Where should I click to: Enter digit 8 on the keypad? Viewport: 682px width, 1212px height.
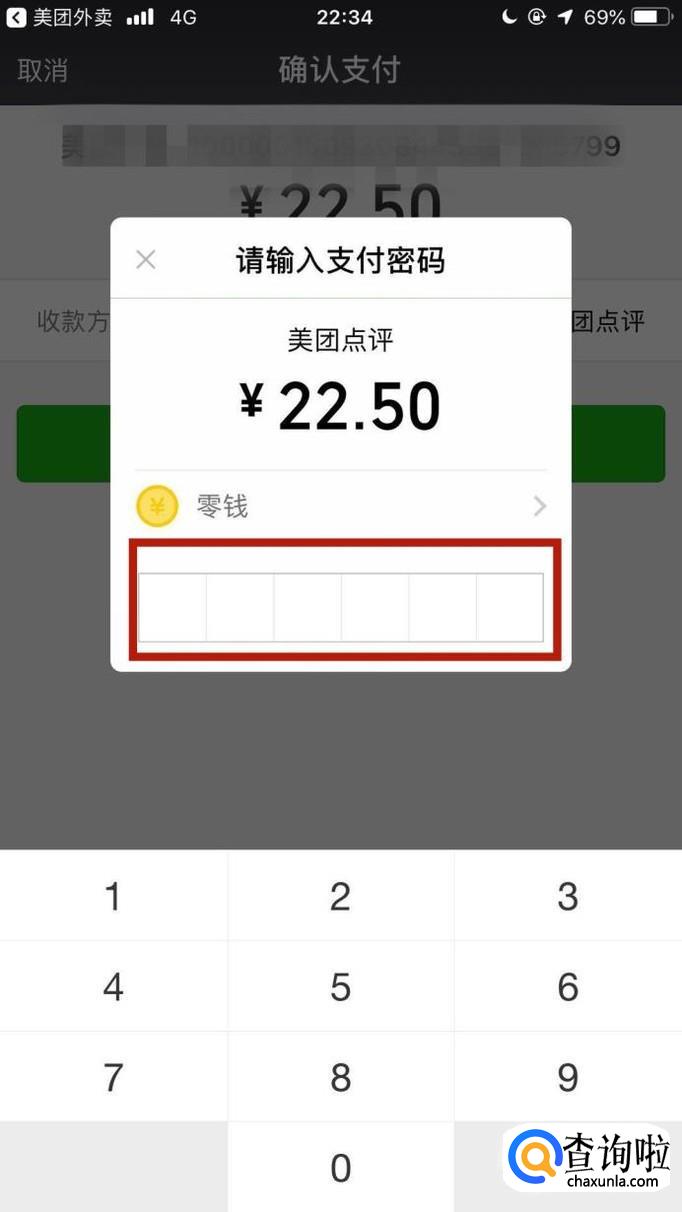pyautogui.click(x=340, y=1077)
